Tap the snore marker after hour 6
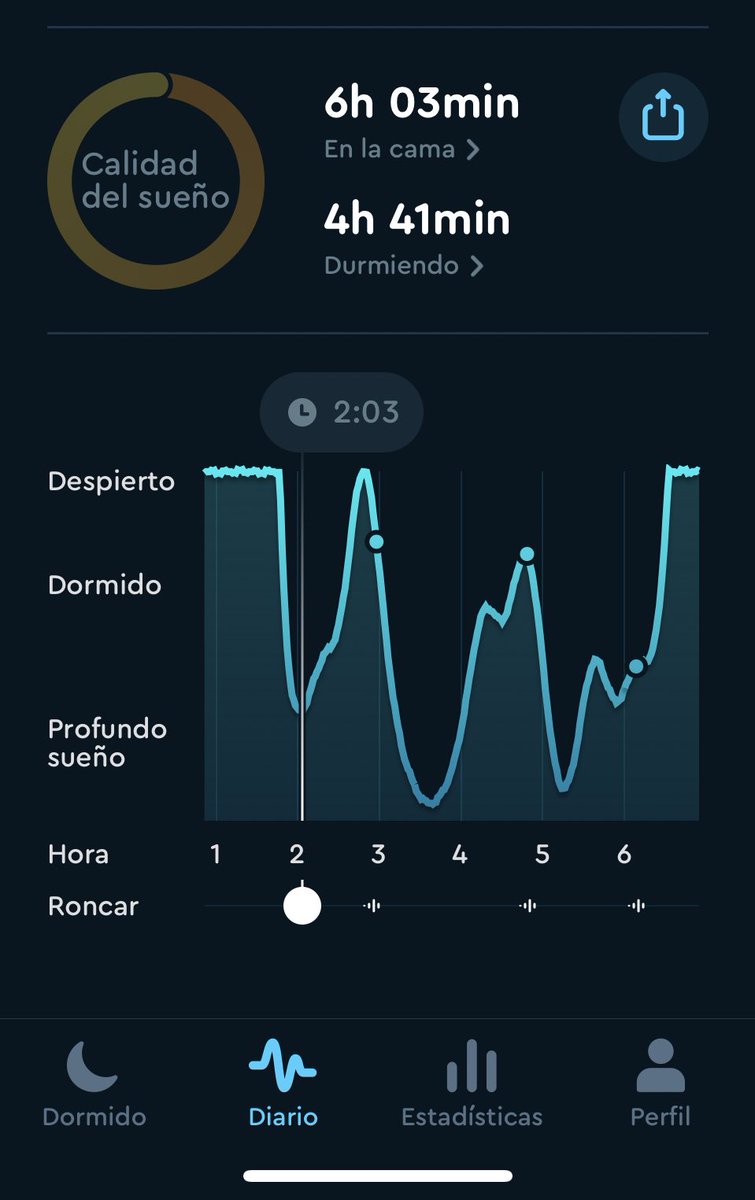Screen dimensions: 755x1200 coord(636,906)
